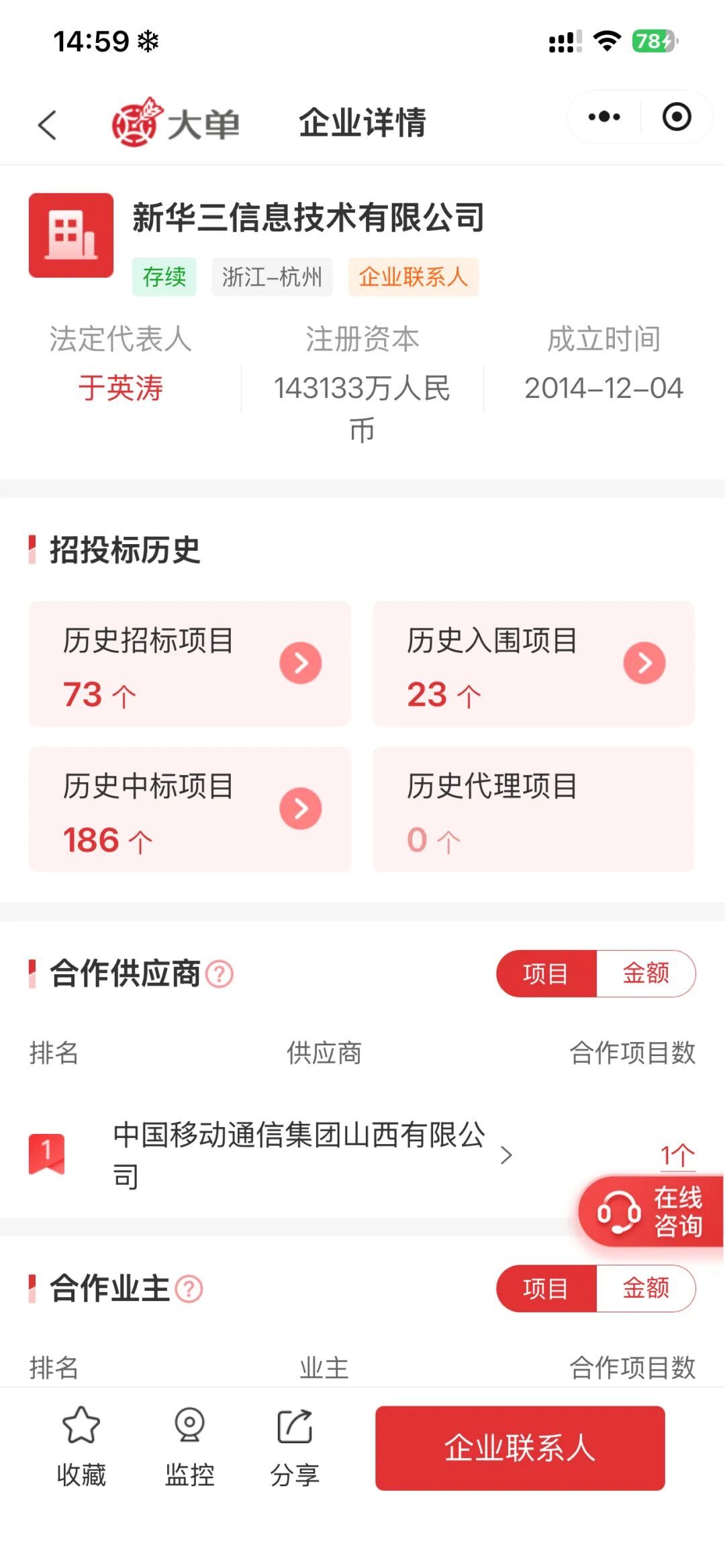Show help for 合作业主
This screenshot has width=725, height=1568.
[x=189, y=1288]
